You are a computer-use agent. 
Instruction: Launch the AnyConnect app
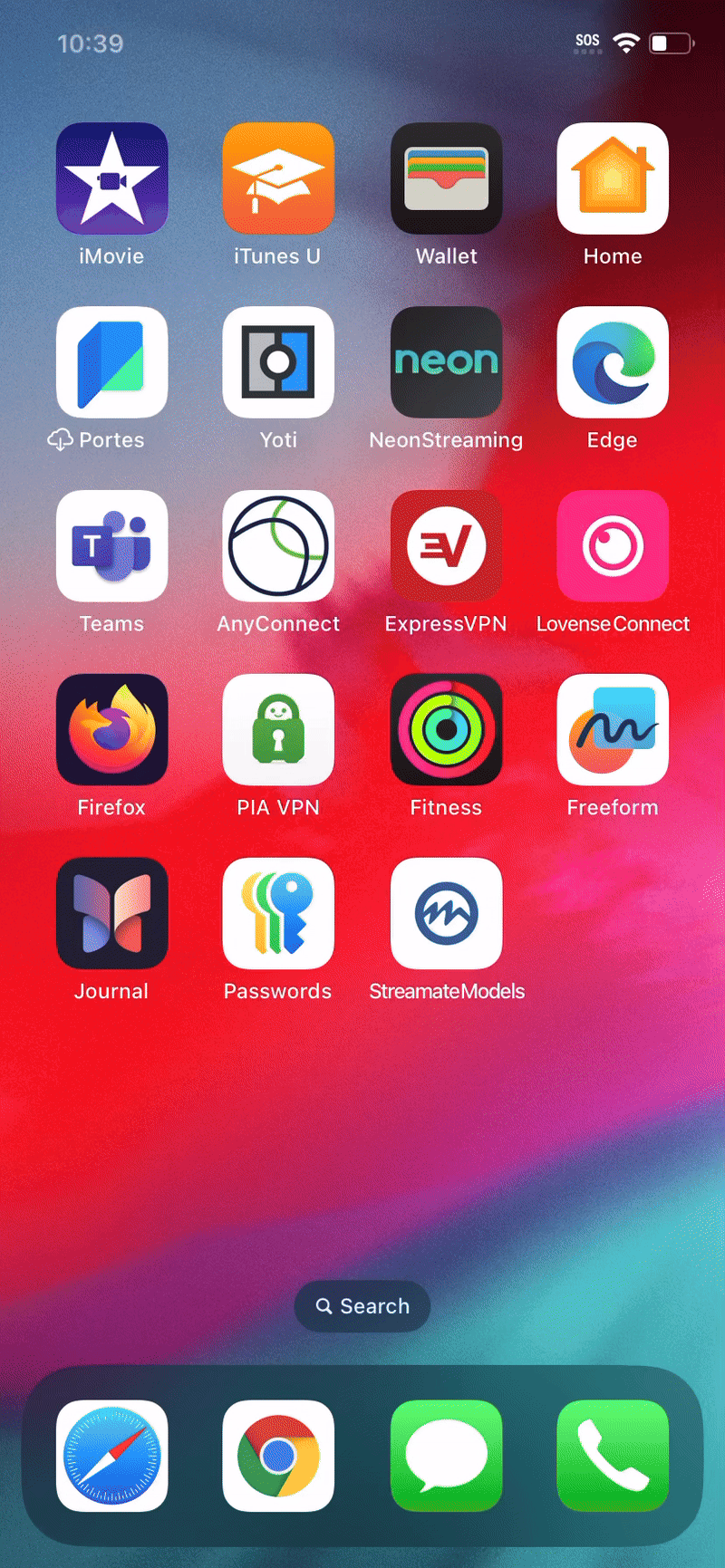click(x=278, y=546)
